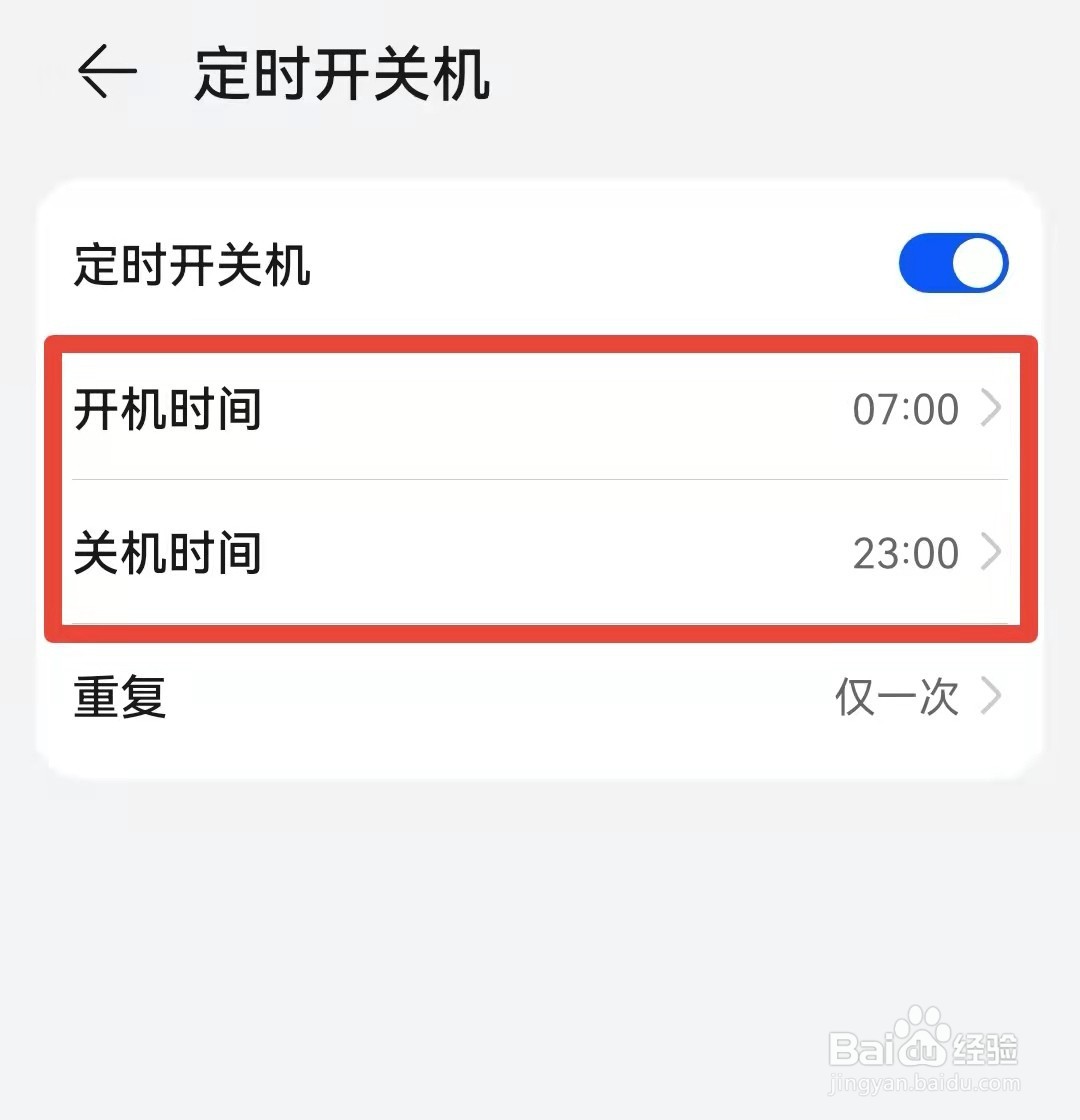Viewport: 1080px width, 1120px height.
Task: Open the 关机时间 chevron arrow
Action: tap(991, 553)
